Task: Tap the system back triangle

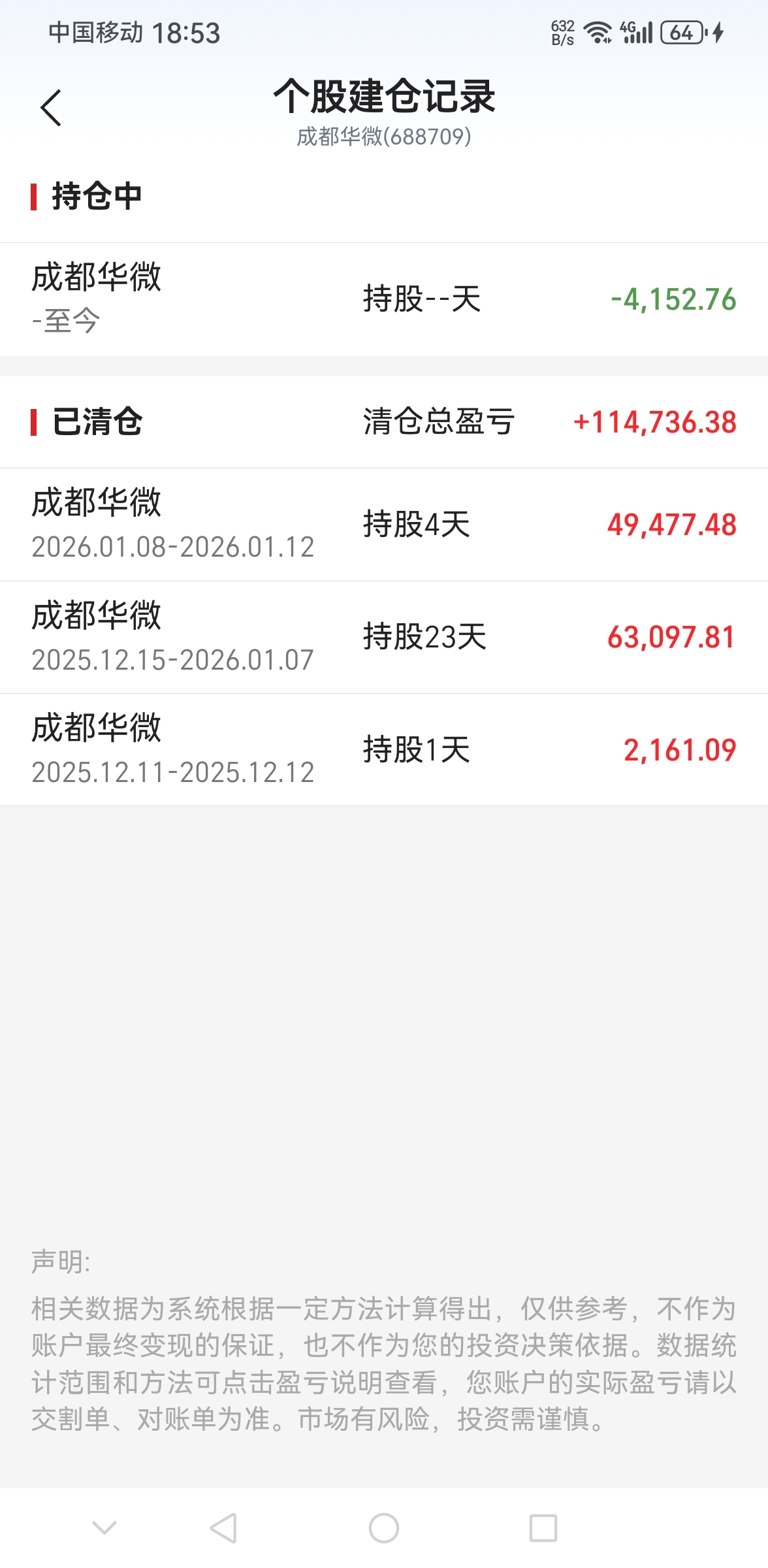Action: point(224,1528)
